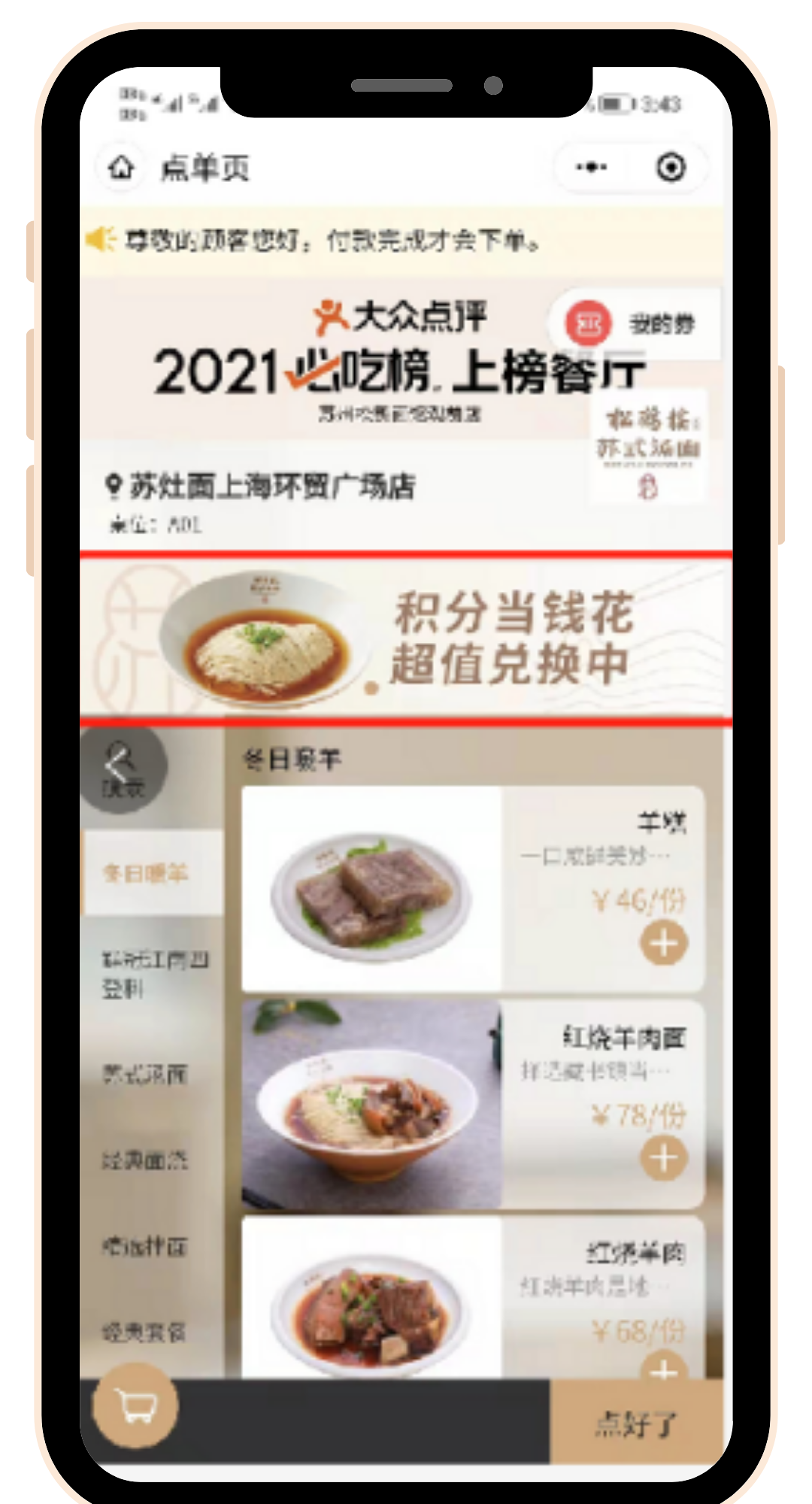Switch to 苏式汤面 category
The height and width of the screenshot is (1504, 812).
coord(145,1074)
